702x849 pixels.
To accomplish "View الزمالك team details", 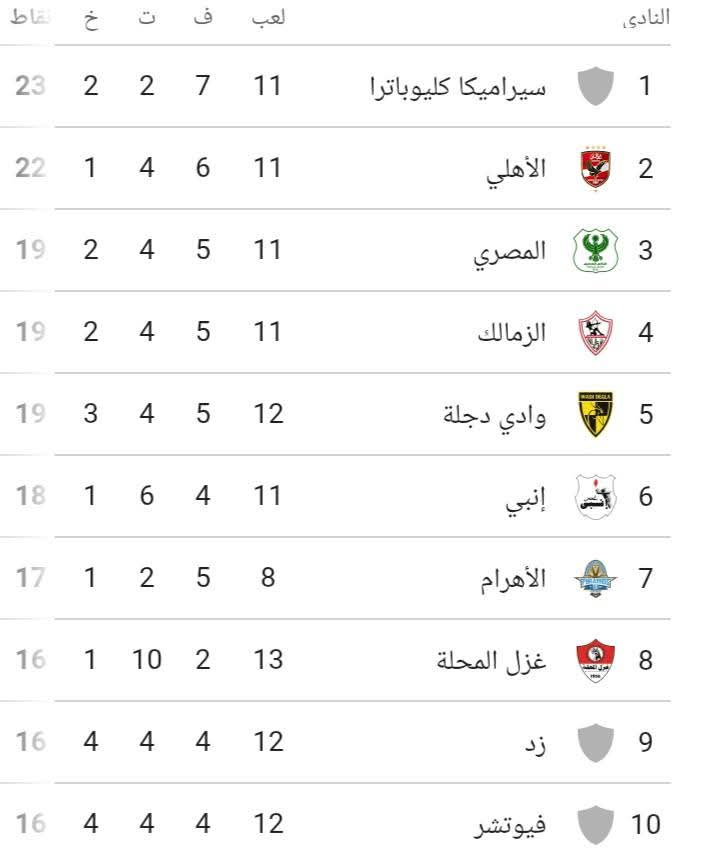I will click(x=511, y=332).
